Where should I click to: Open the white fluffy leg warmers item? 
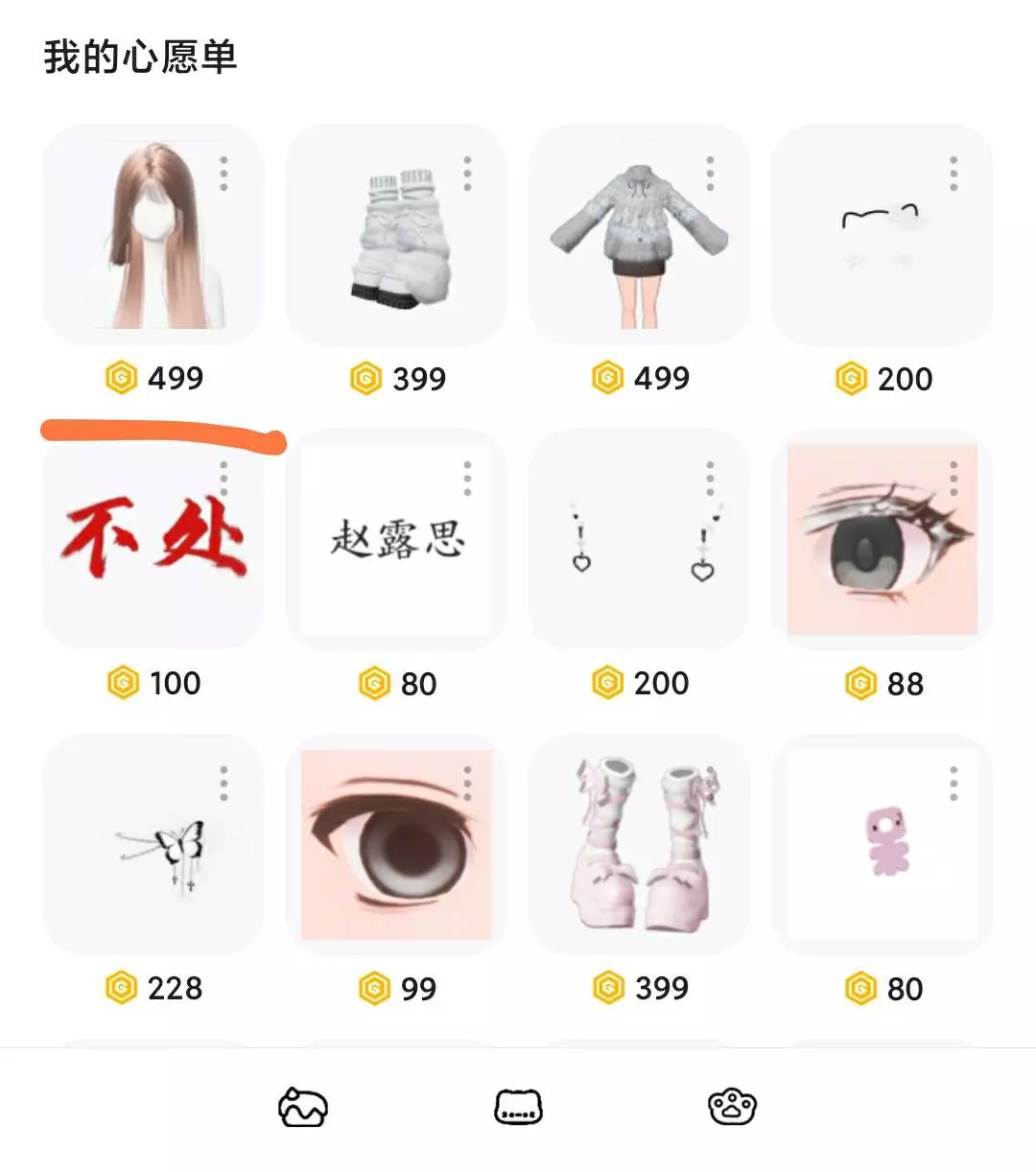pos(396,235)
